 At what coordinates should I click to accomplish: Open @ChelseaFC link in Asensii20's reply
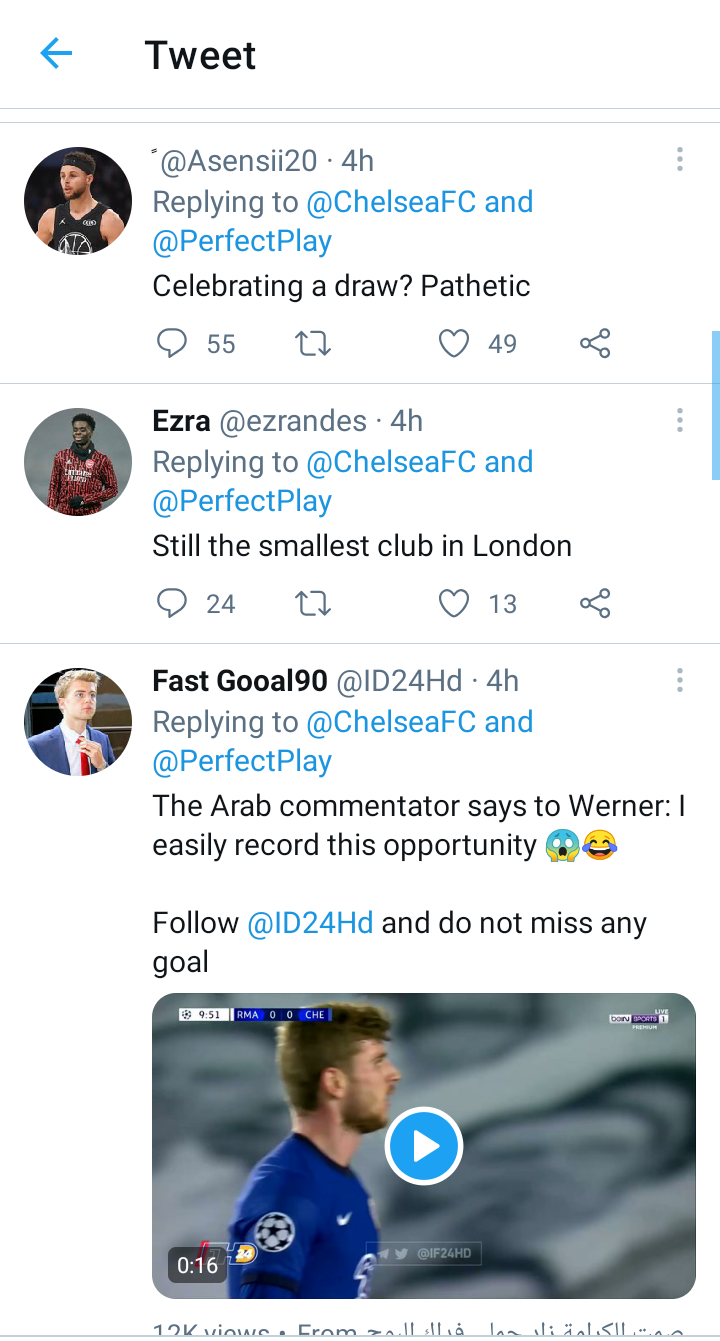391,202
